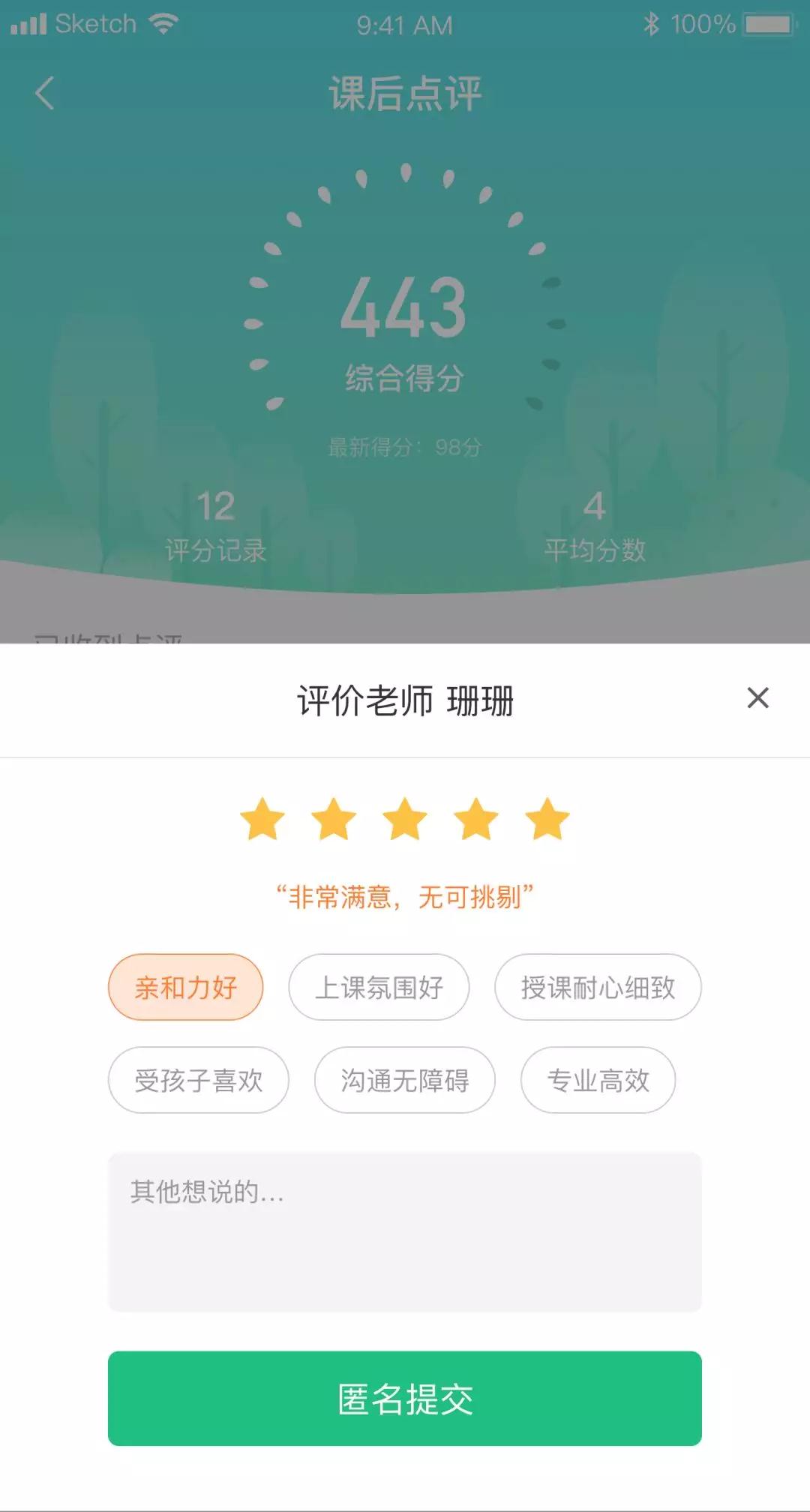Toggle the 沟通无障碍 tag
The width and height of the screenshot is (810, 1512).
pos(404,1080)
